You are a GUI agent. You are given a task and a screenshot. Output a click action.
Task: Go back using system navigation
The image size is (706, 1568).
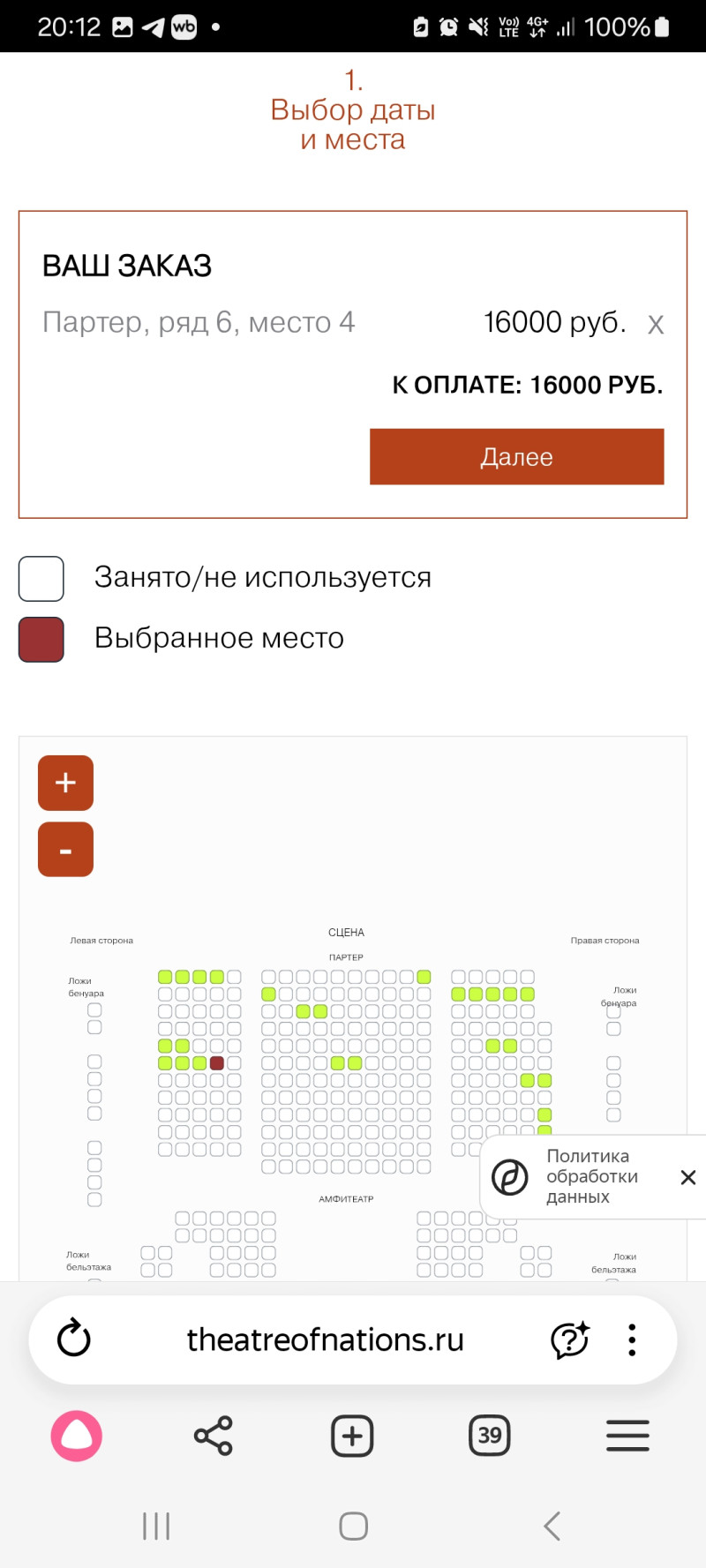[552, 1526]
